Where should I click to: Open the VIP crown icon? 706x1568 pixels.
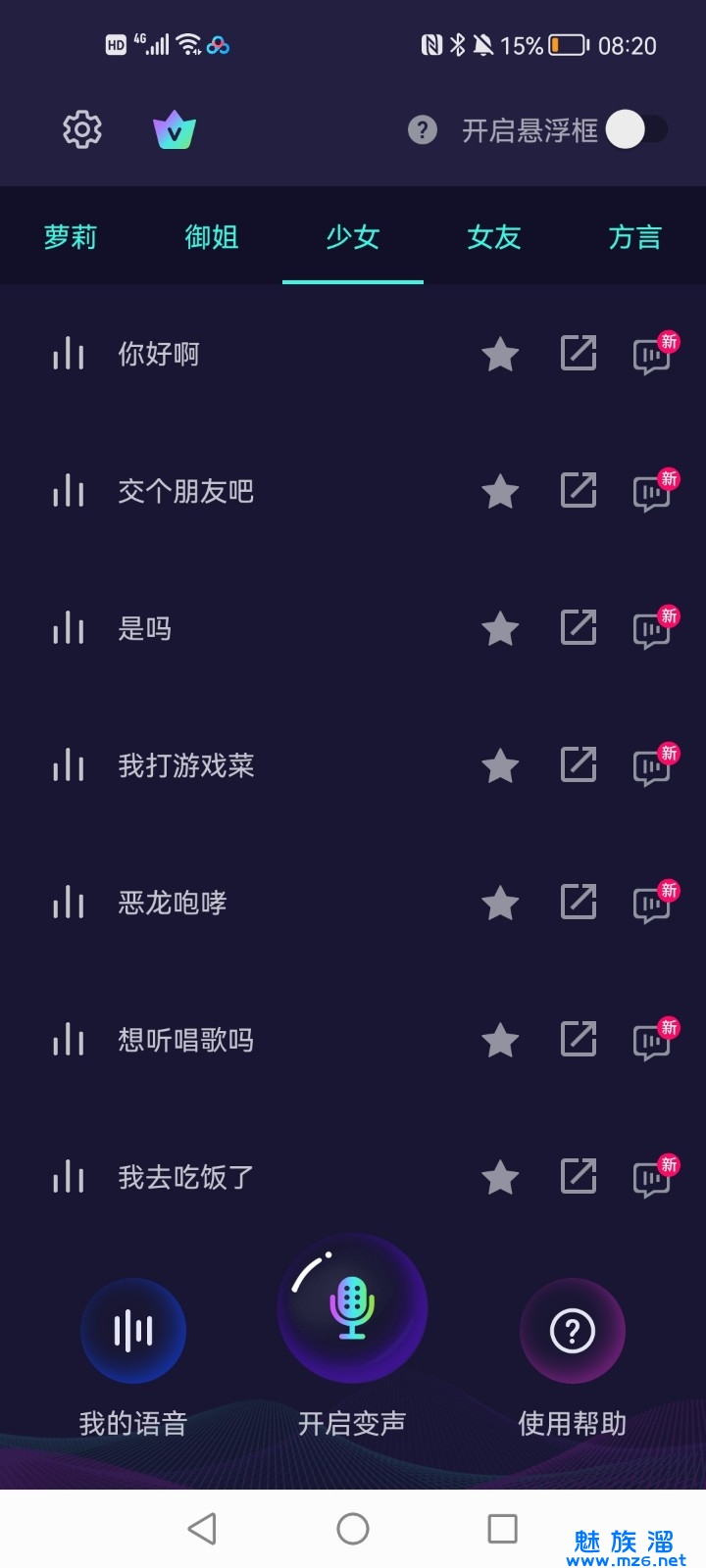[x=175, y=130]
